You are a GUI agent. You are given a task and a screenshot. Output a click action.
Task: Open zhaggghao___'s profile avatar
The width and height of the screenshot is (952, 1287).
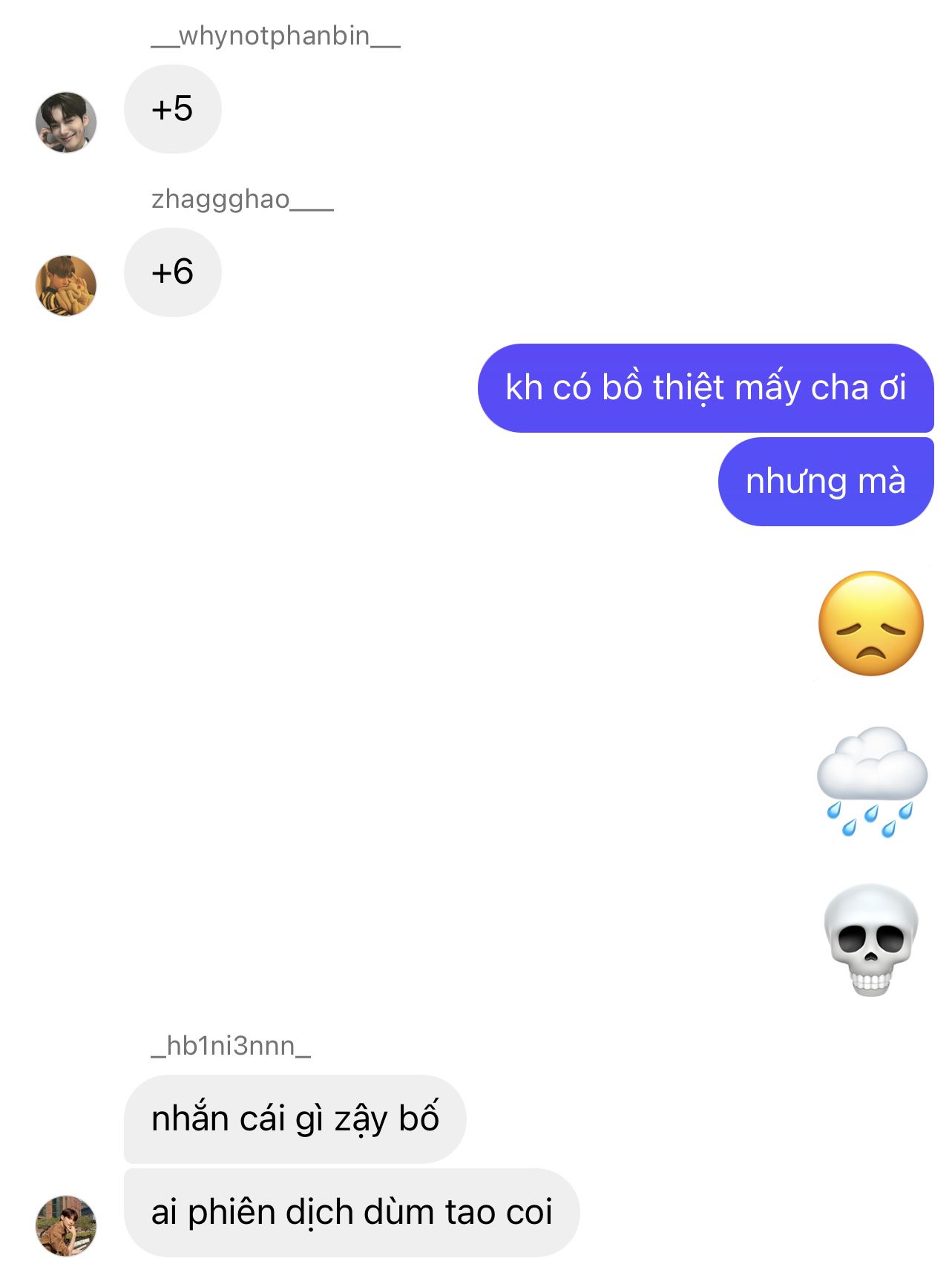pyautogui.click(x=66, y=286)
